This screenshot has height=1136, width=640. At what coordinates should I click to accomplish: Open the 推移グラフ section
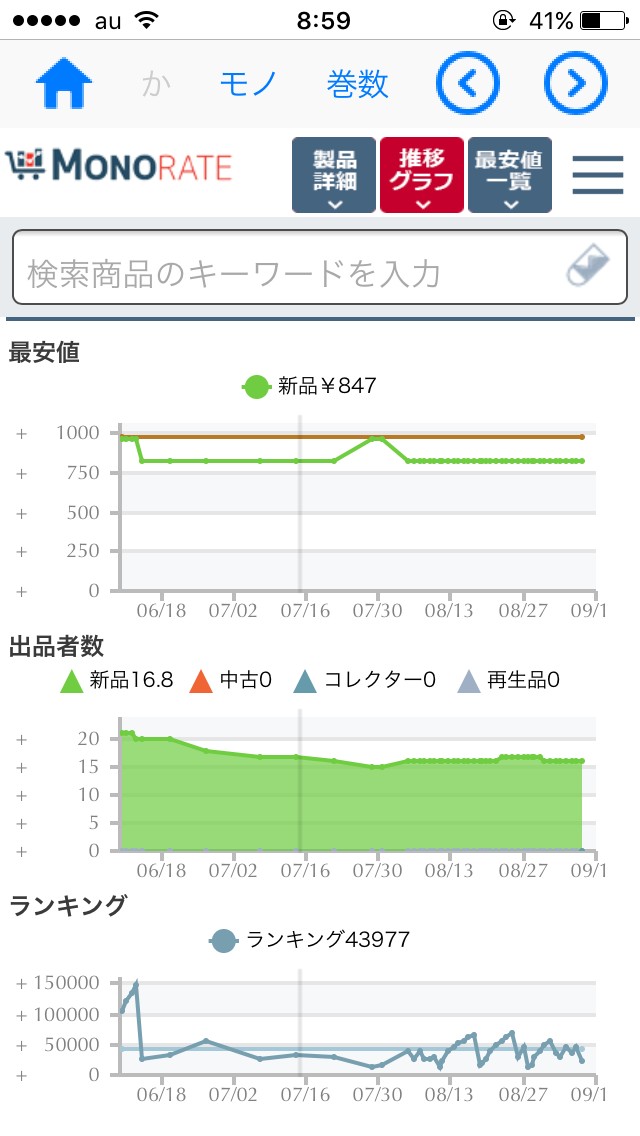coord(422,175)
